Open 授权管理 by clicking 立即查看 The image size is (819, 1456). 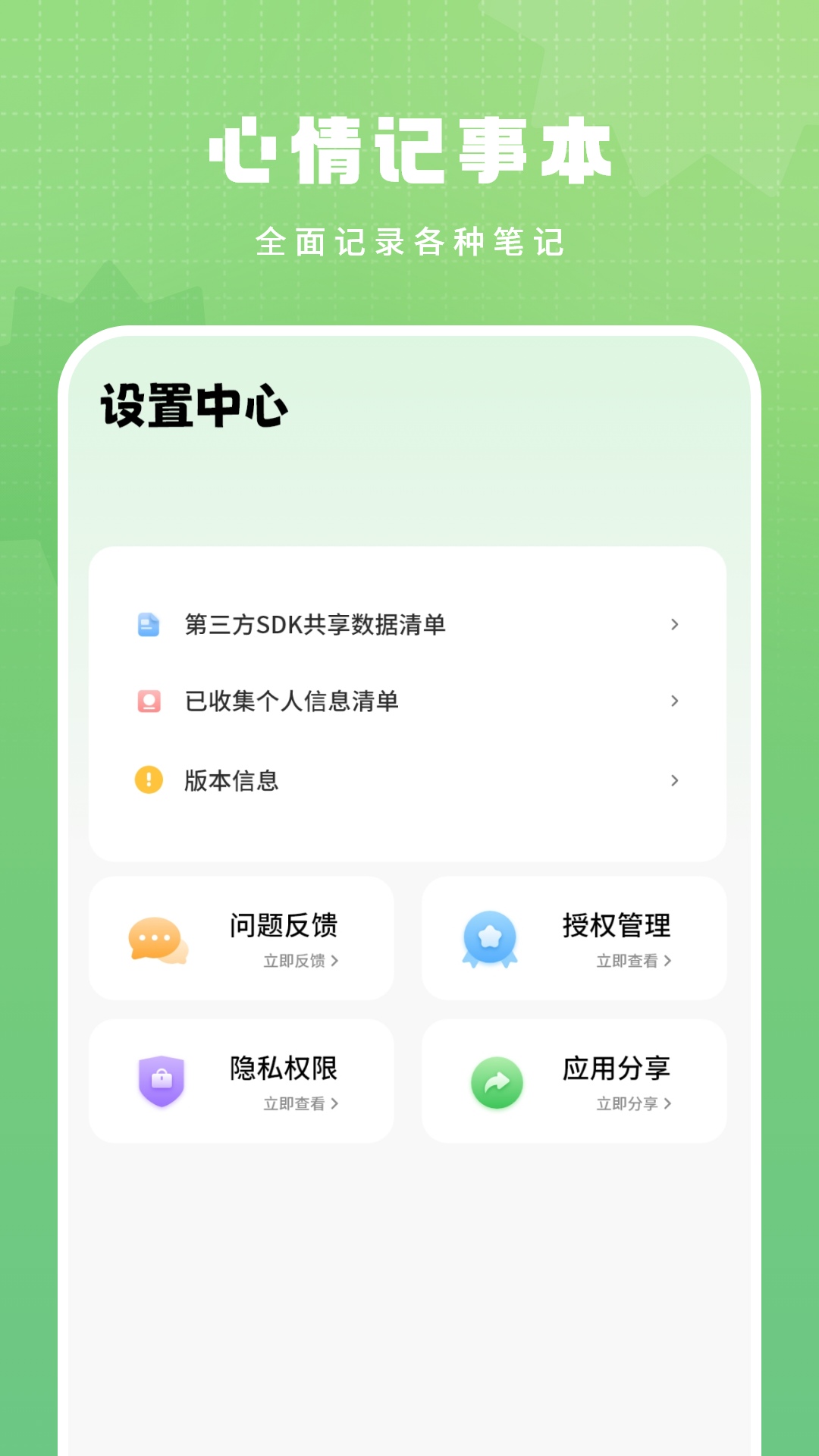click(632, 961)
